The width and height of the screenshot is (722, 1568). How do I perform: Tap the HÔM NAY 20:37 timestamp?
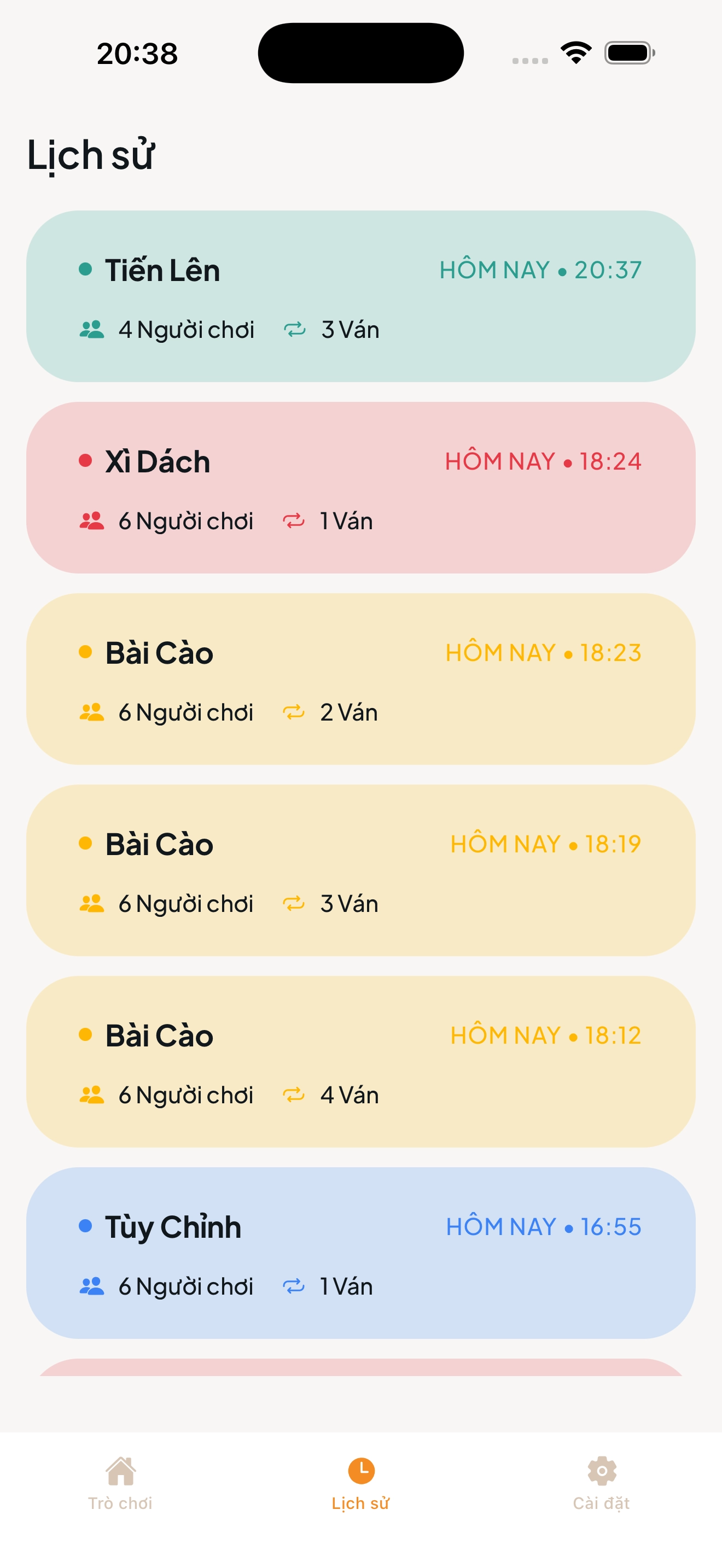pyautogui.click(x=540, y=268)
